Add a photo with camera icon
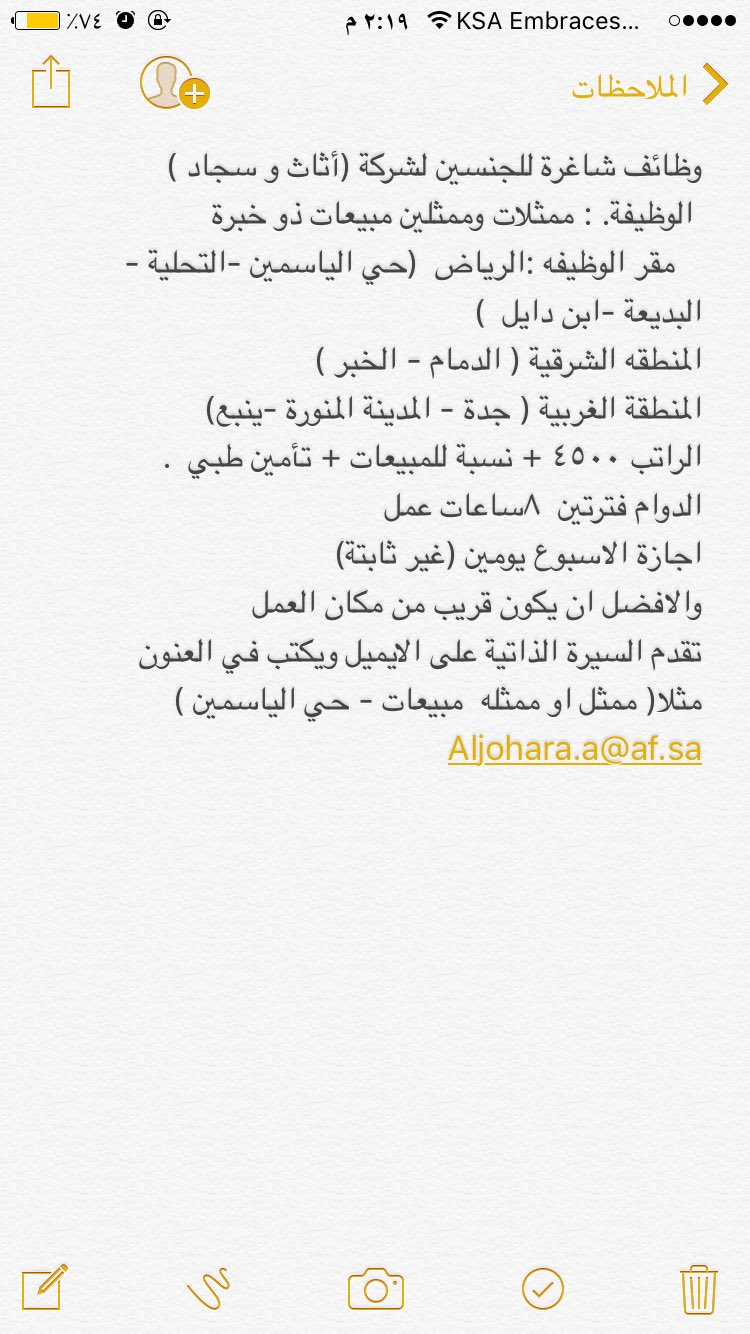 click(376, 1289)
